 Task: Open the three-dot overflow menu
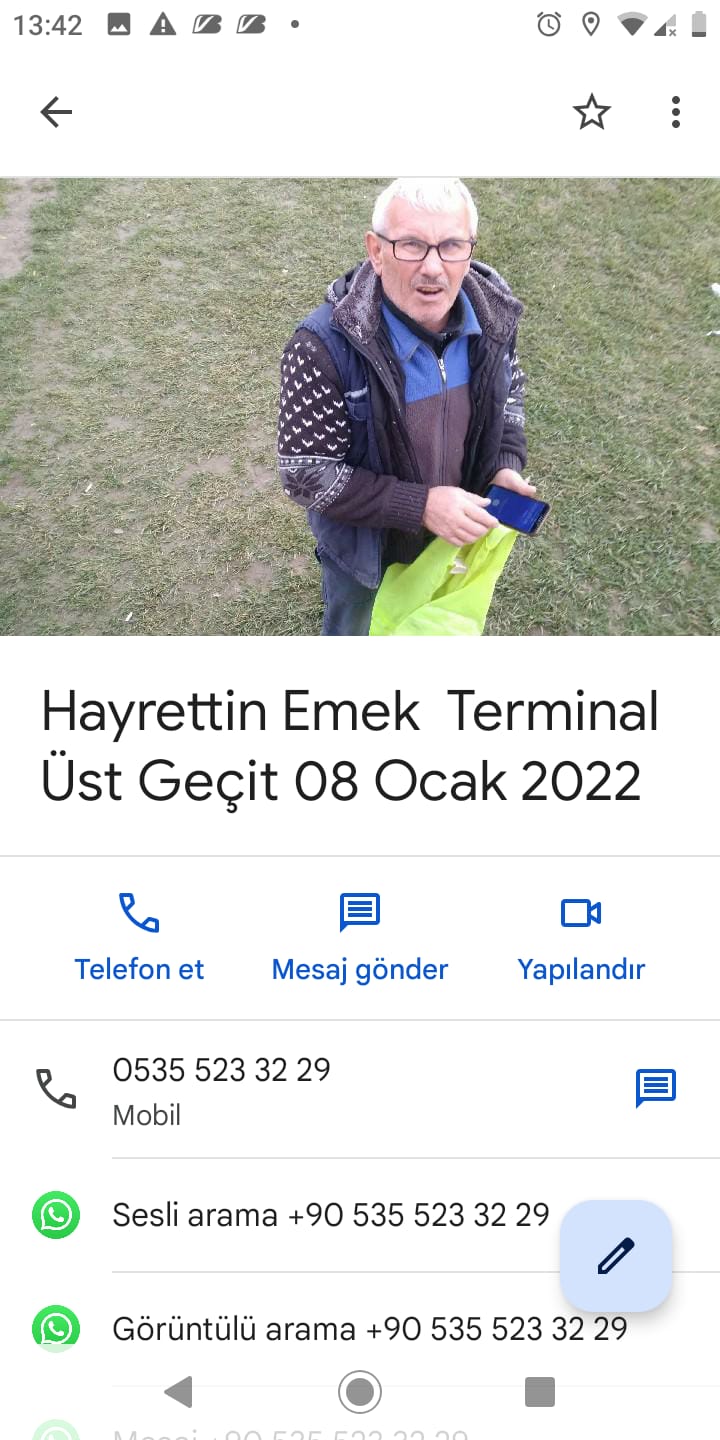(x=676, y=112)
